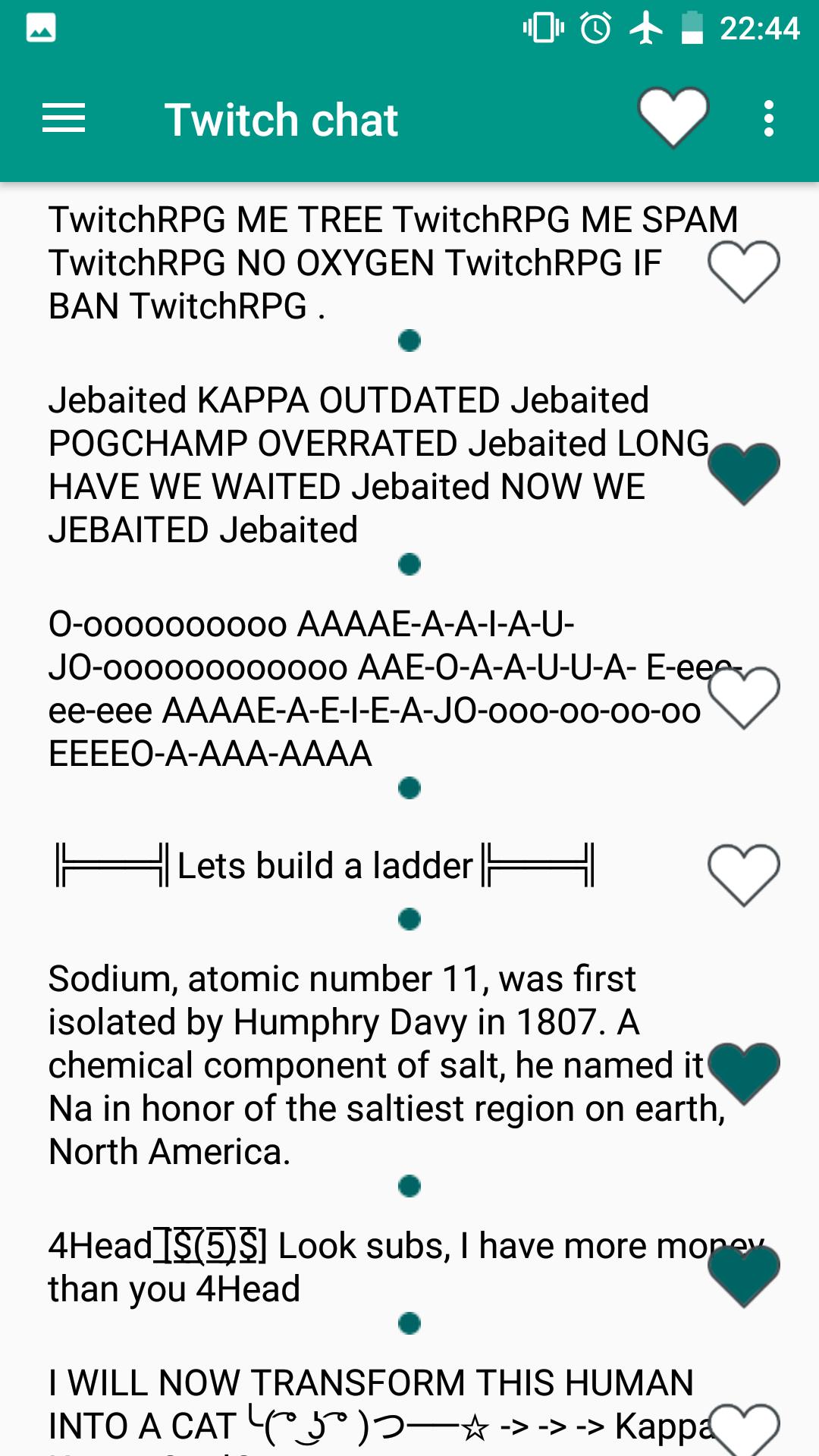Unlike the 4Head Look subs message
The width and height of the screenshot is (819, 1456).
743,1276
